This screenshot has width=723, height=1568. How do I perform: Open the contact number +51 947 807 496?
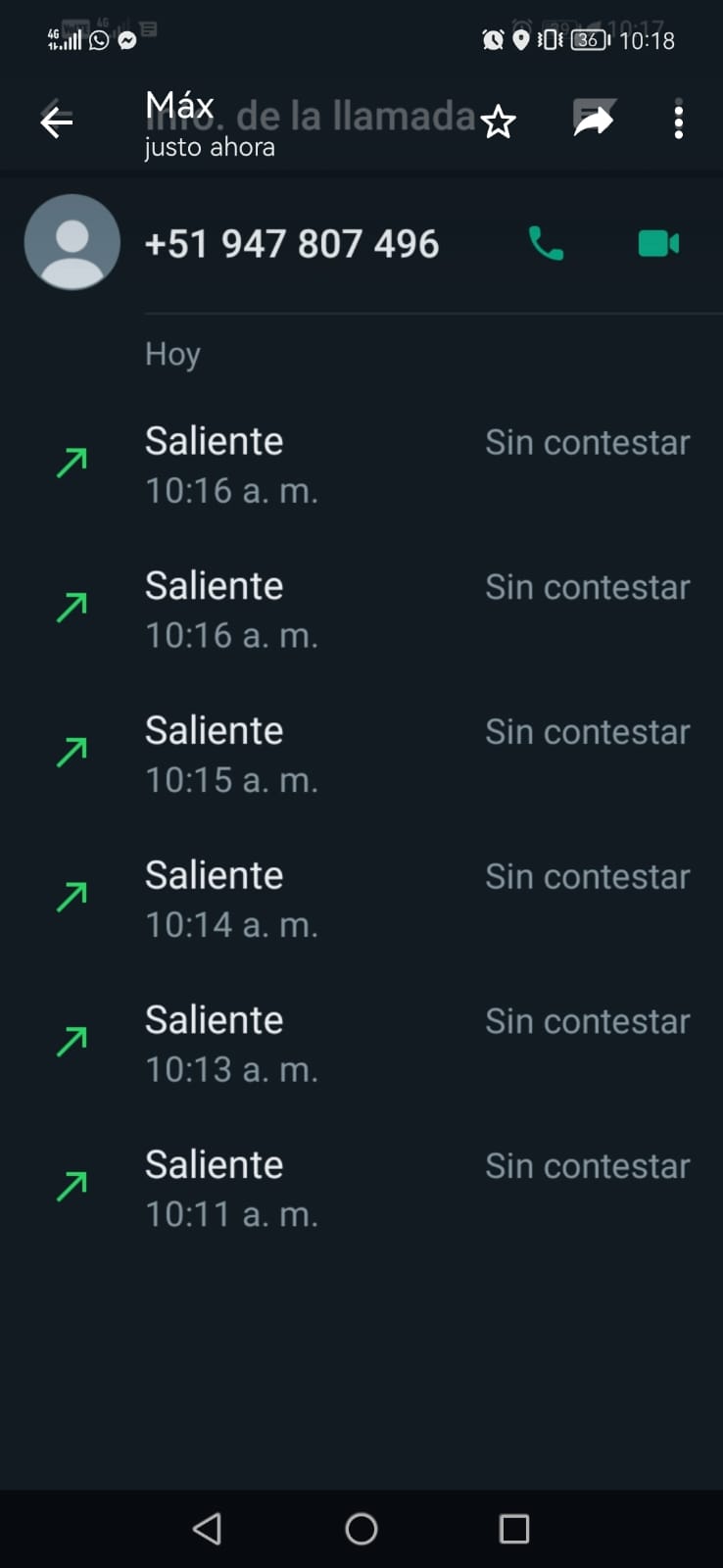[292, 244]
